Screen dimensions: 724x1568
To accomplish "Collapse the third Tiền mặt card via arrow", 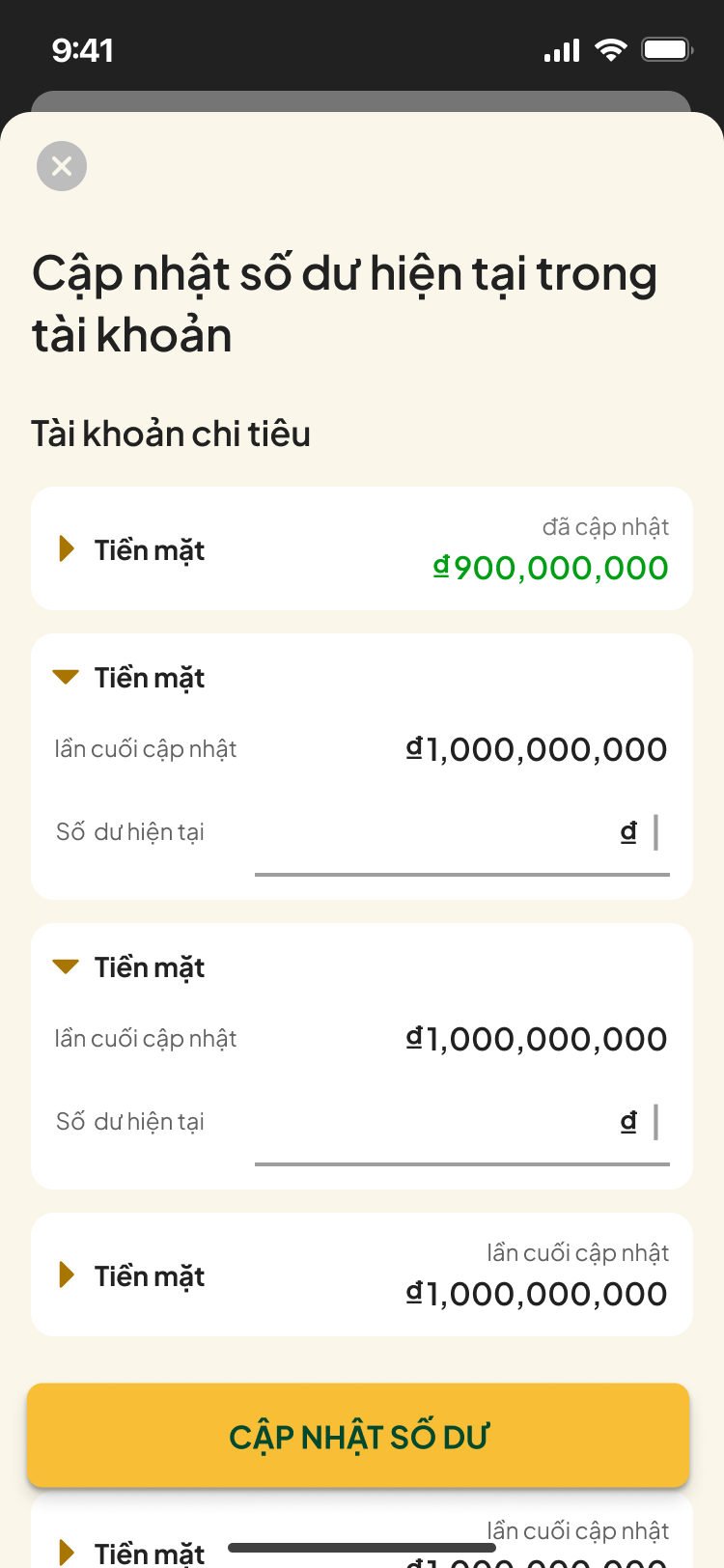I will [x=66, y=966].
